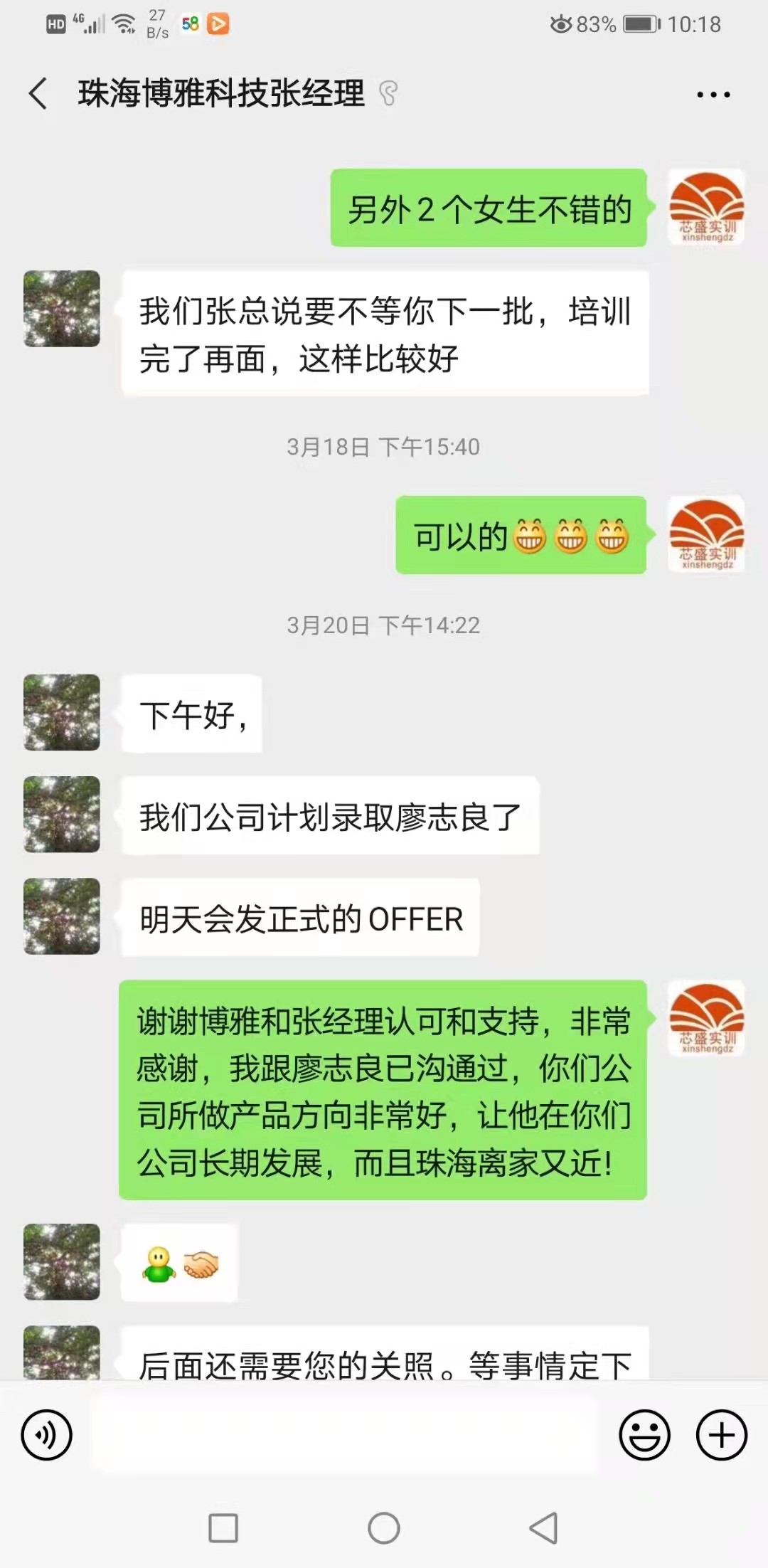Image resolution: width=768 pixels, height=1568 pixels.
Task: Open the chat info overflow menu
Action: point(713,95)
